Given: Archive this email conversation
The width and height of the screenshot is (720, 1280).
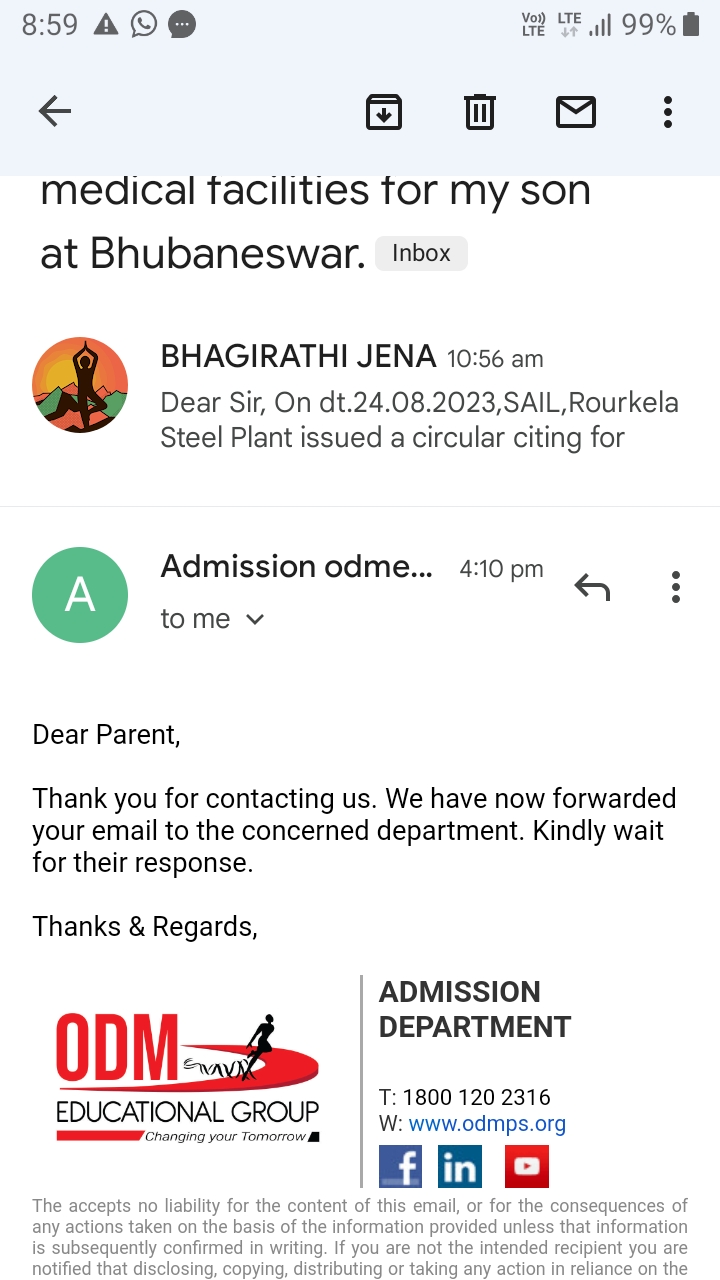Looking at the screenshot, I should tap(384, 111).
